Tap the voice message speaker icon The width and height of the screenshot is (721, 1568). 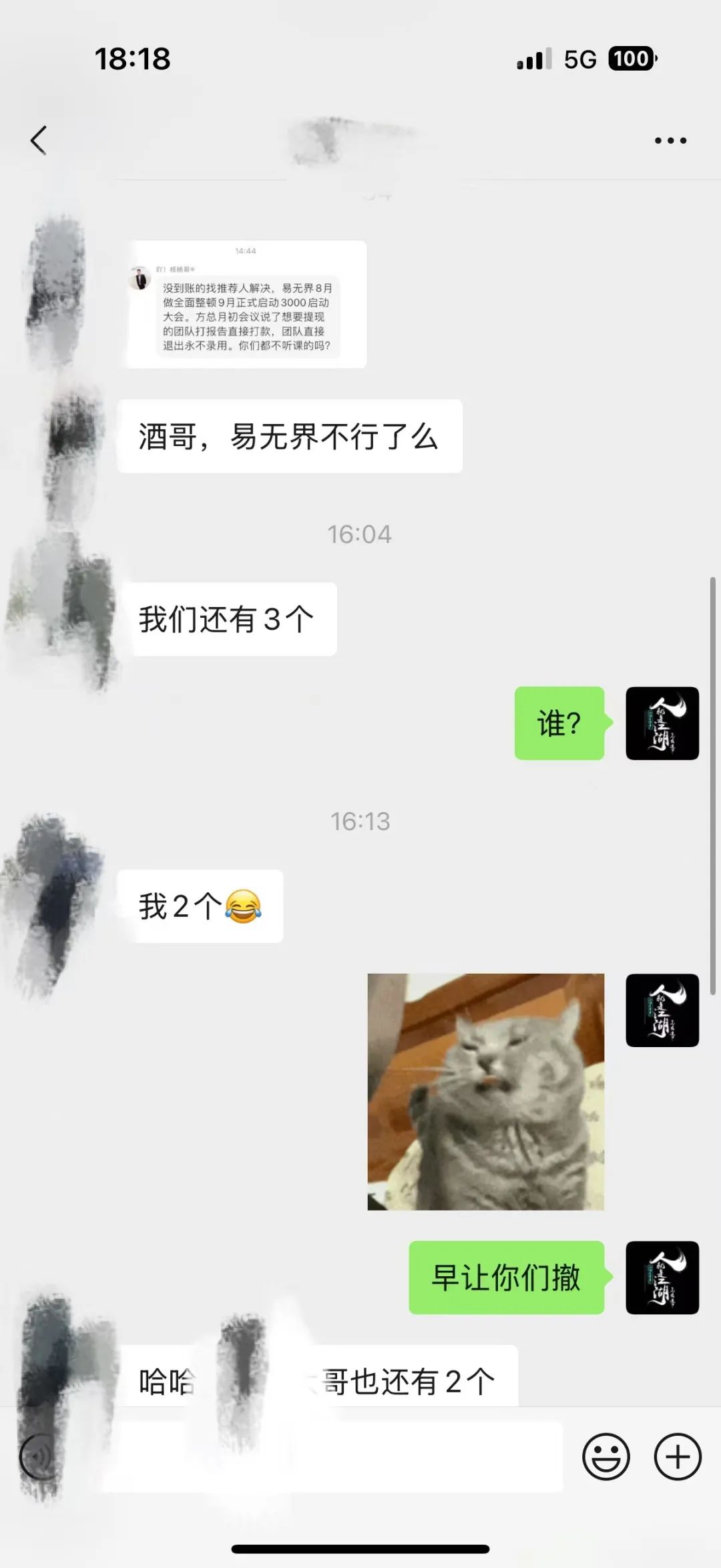pos(38,1457)
